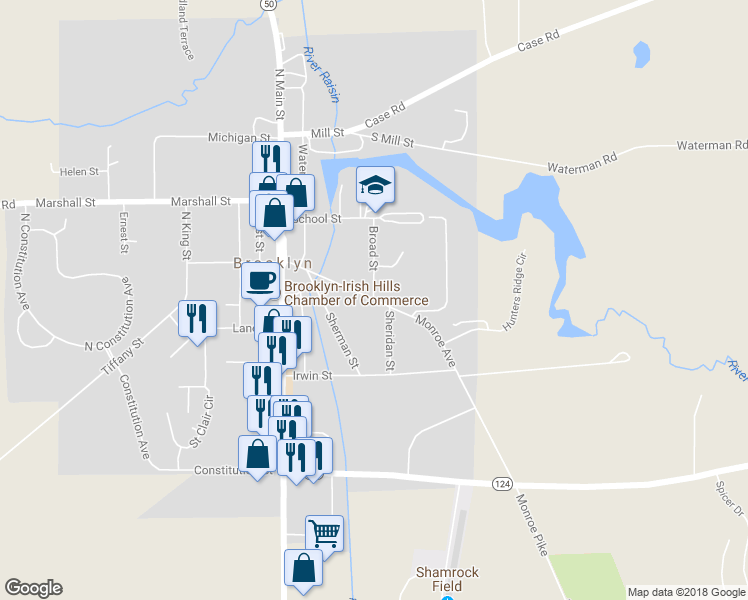748x600 pixels.
Task: Select the shopping bag marker below the cart
Action: click(304, 568)
